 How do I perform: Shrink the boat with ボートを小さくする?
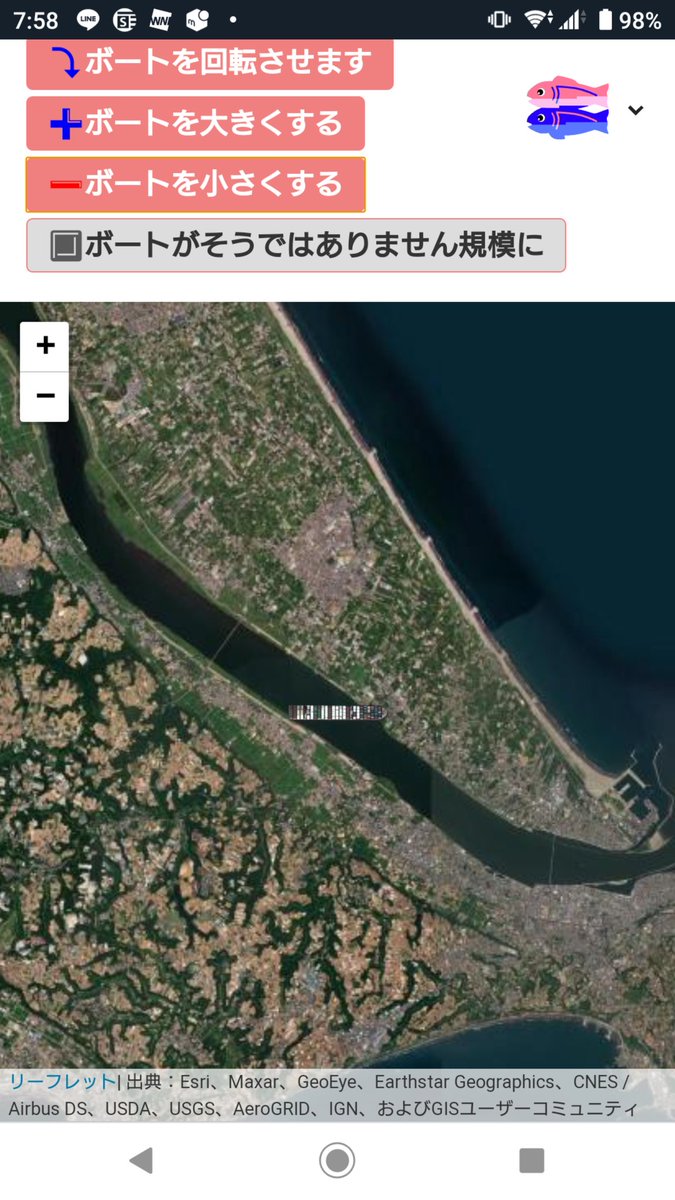coord(195,184)
